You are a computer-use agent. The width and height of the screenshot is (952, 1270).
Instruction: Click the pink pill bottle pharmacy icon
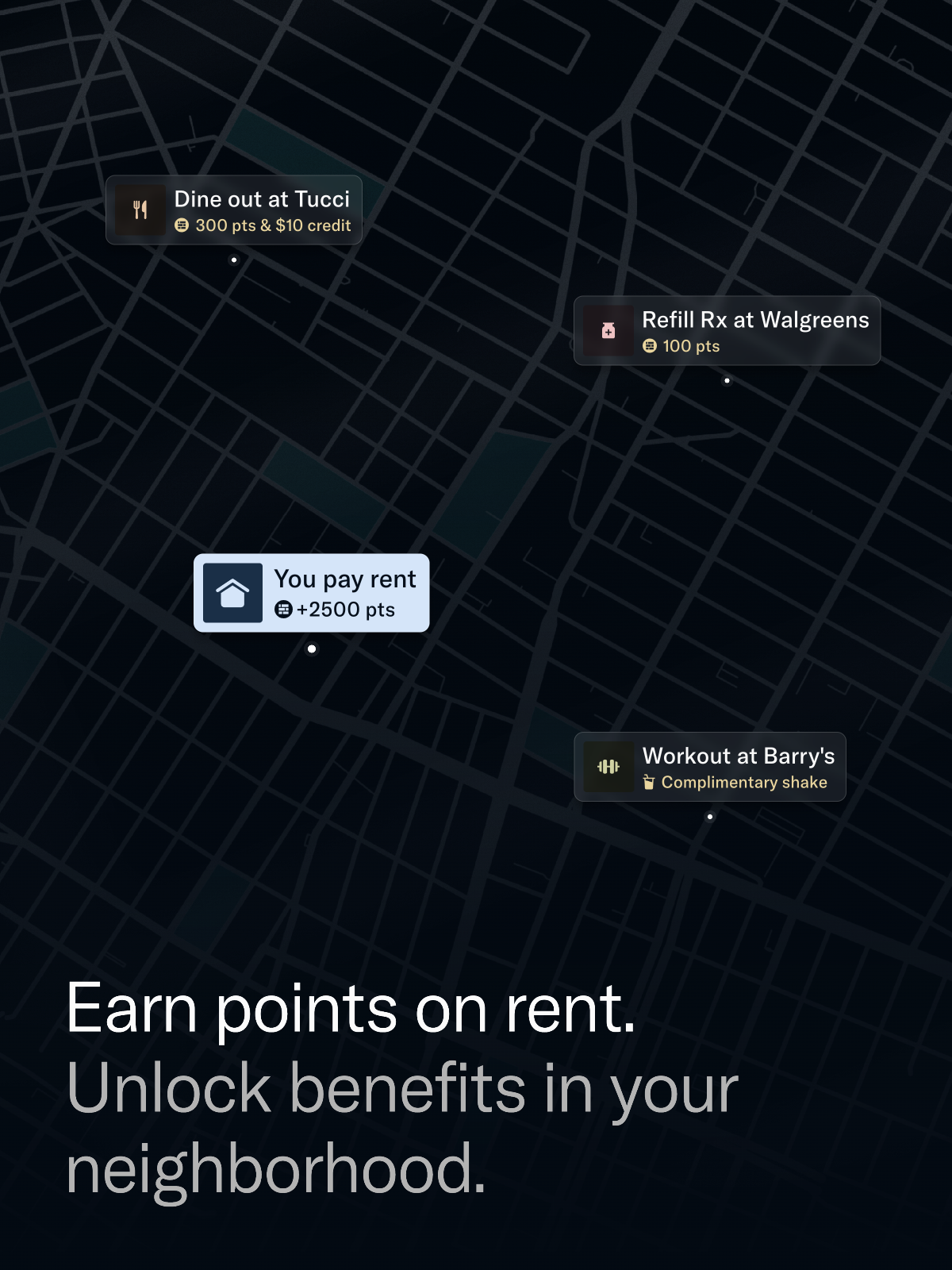(608, 331)
